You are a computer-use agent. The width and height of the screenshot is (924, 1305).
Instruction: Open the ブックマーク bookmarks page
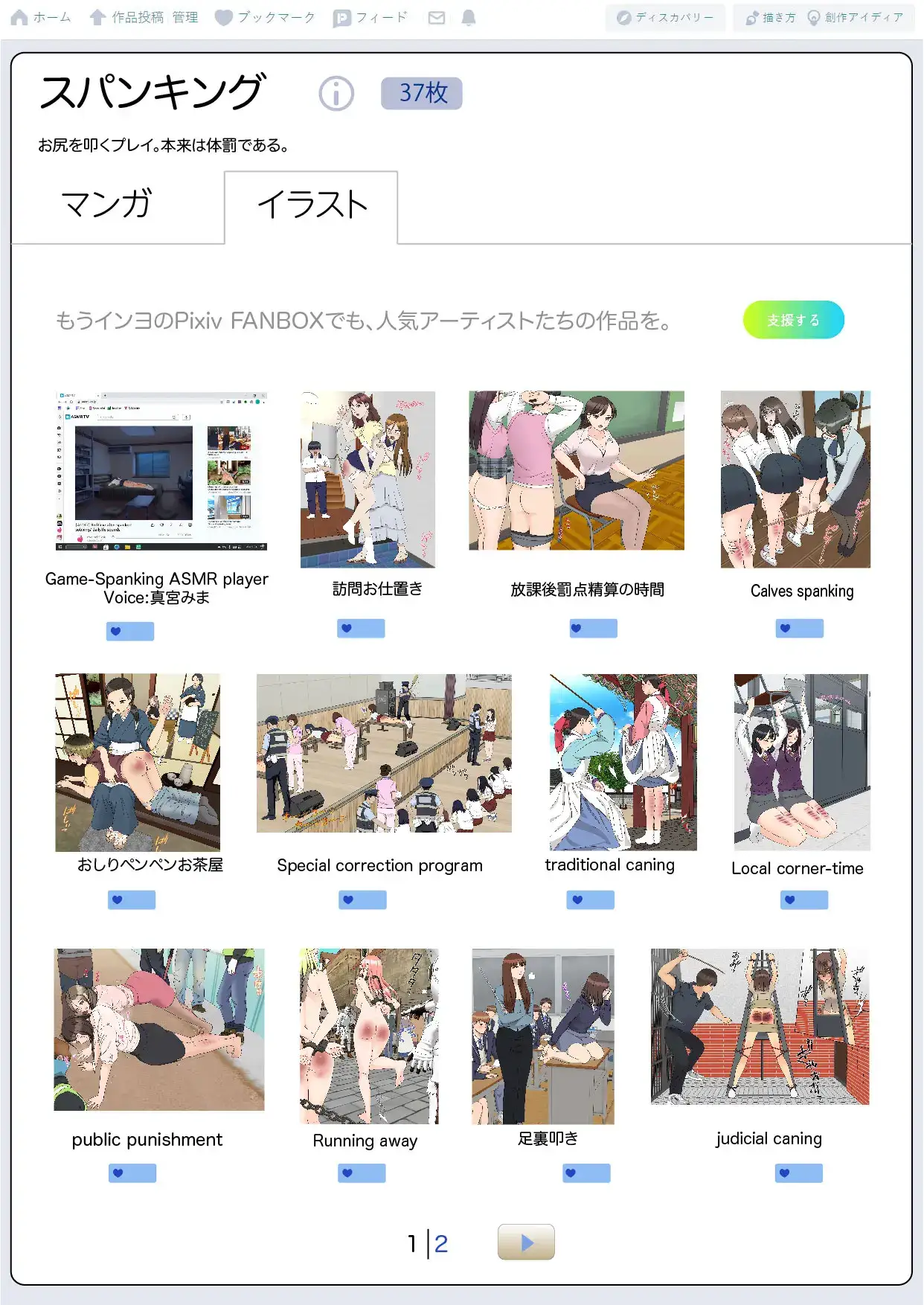point(265,17)
